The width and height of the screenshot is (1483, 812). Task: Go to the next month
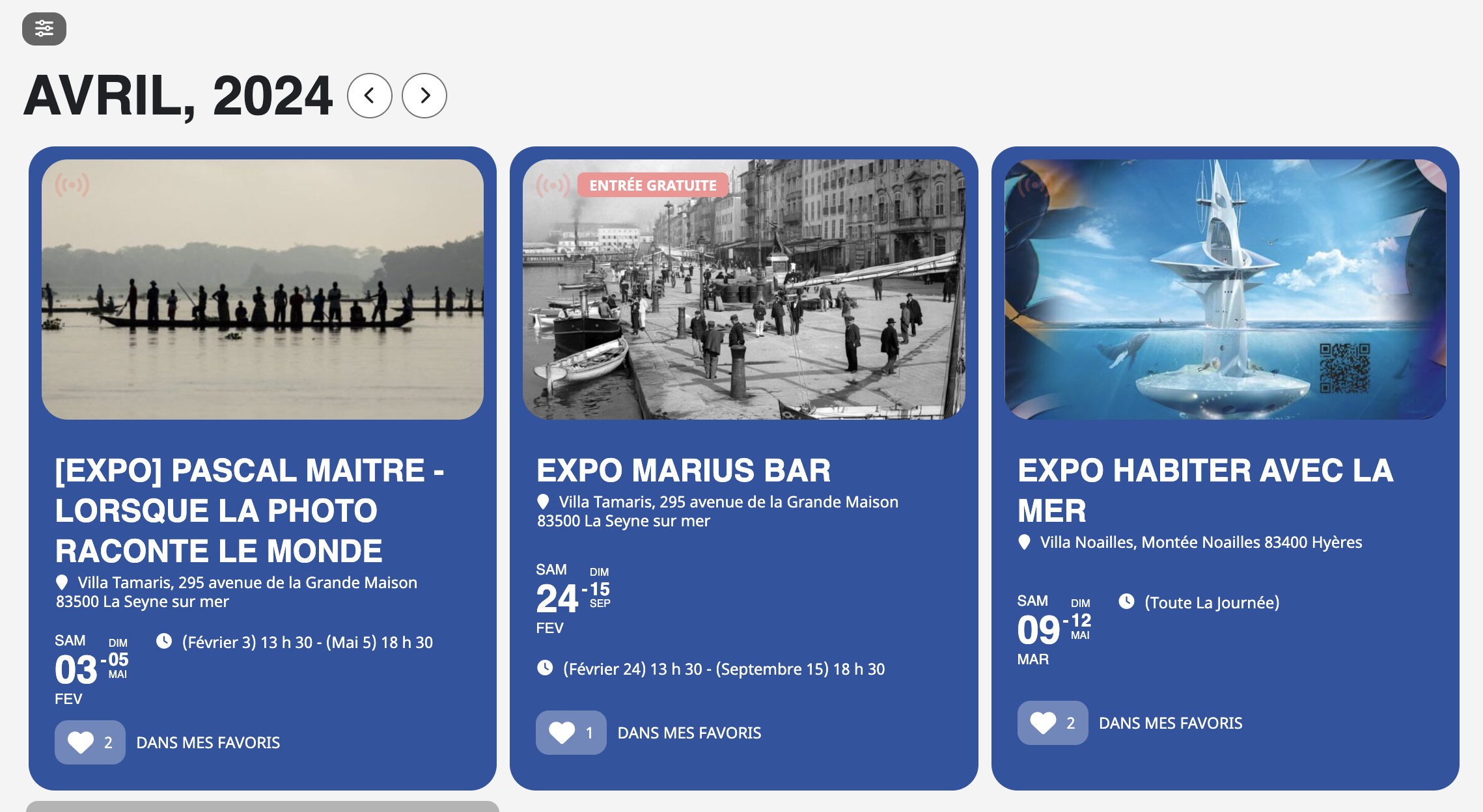[424, 96]
